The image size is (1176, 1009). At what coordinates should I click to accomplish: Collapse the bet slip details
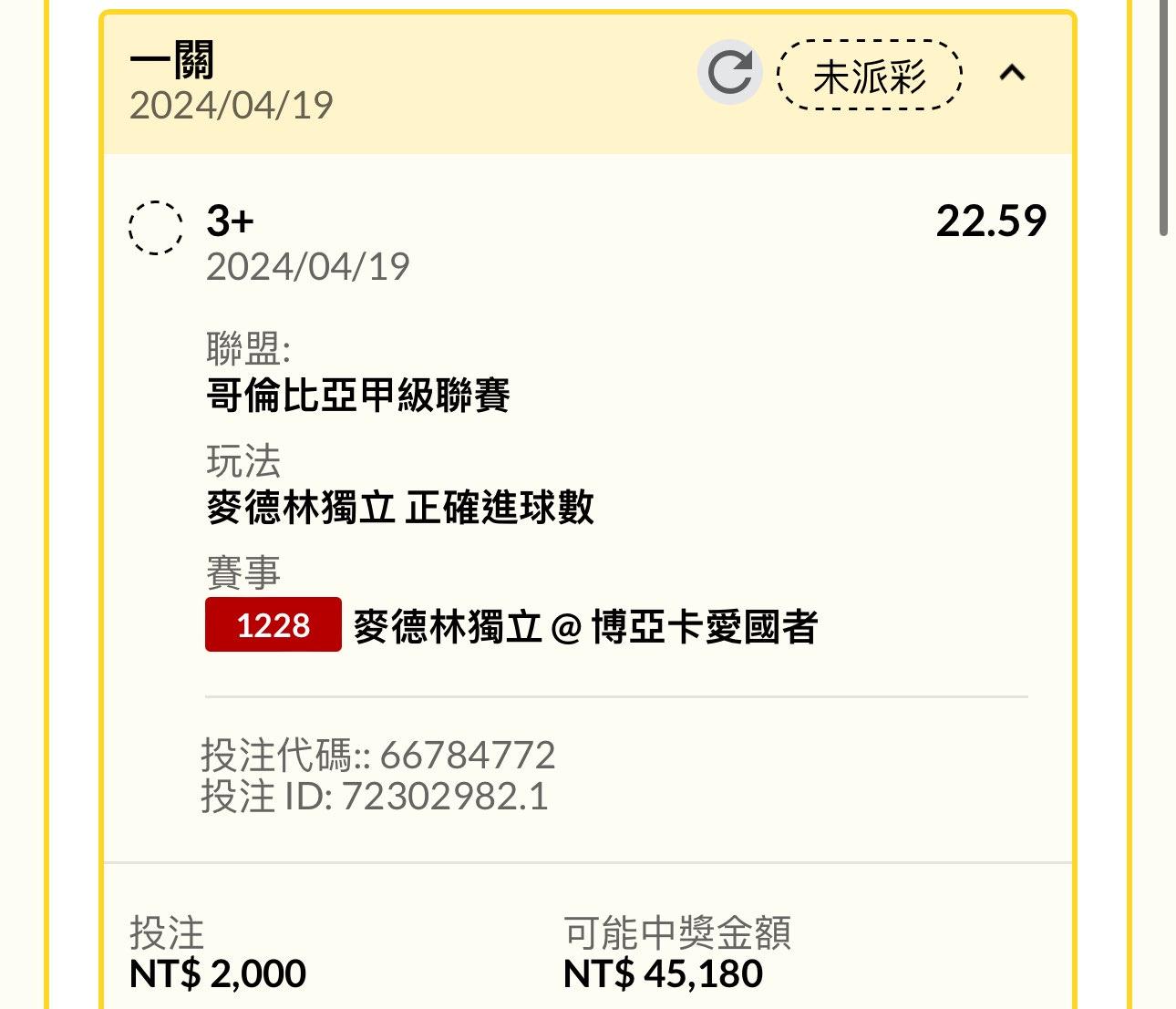coord(1012,73)
